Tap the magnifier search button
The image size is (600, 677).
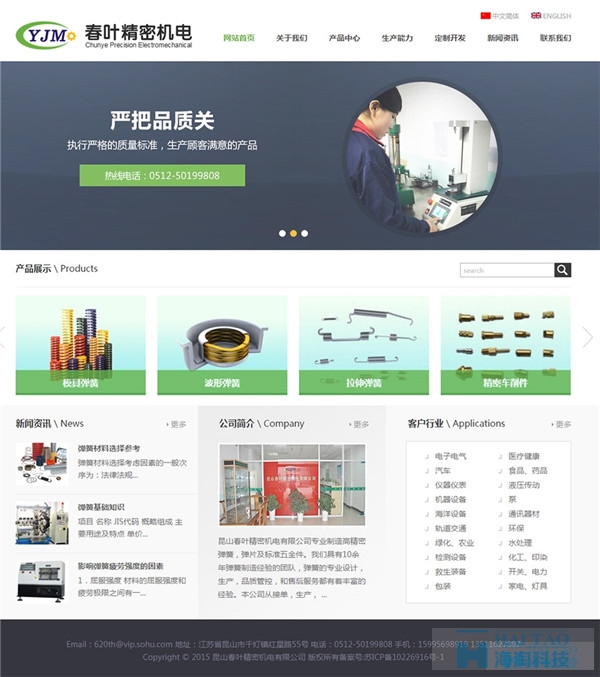point(563,270)
